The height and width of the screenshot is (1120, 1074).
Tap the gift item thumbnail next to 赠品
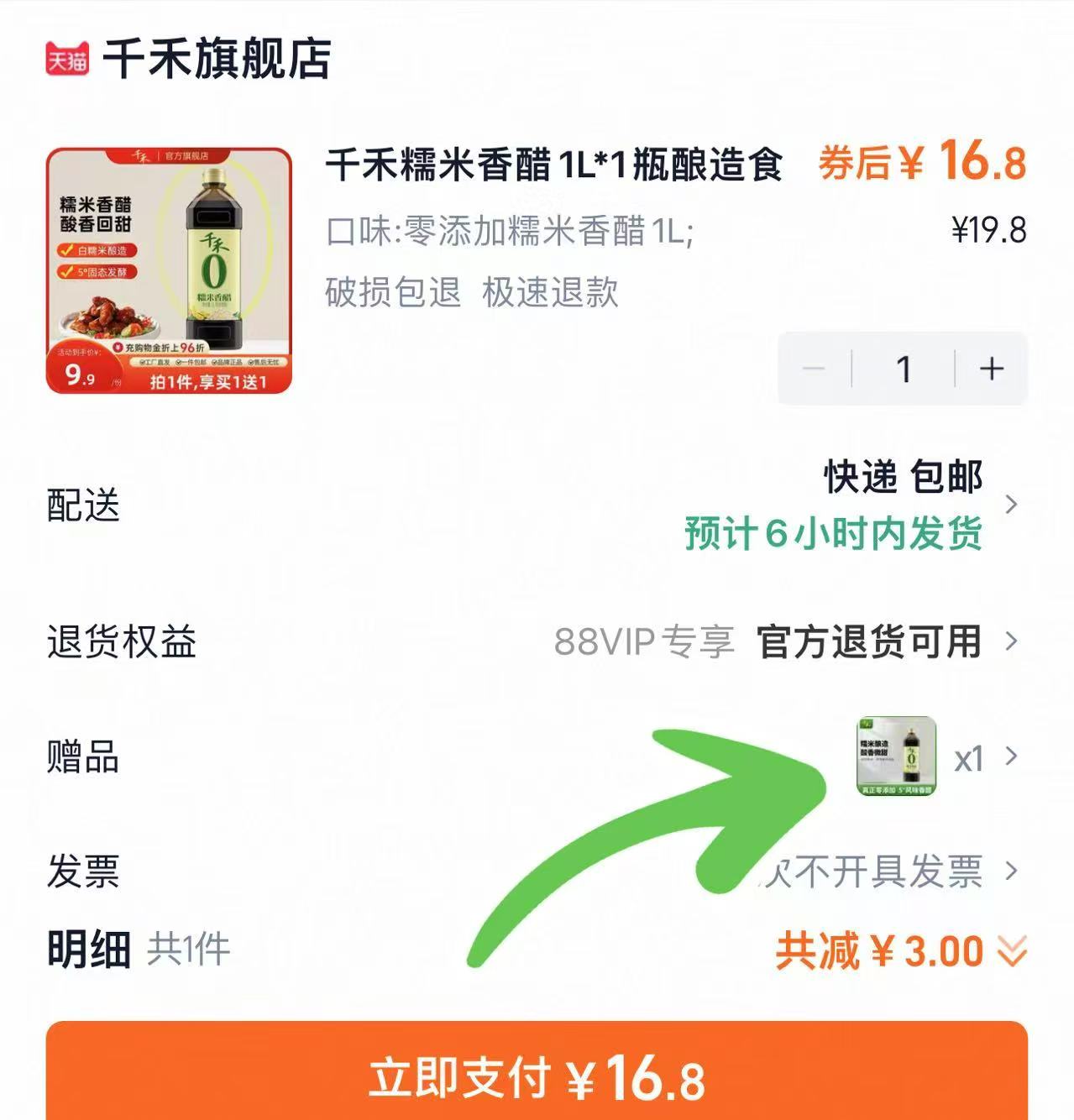[x=895, y=756]
